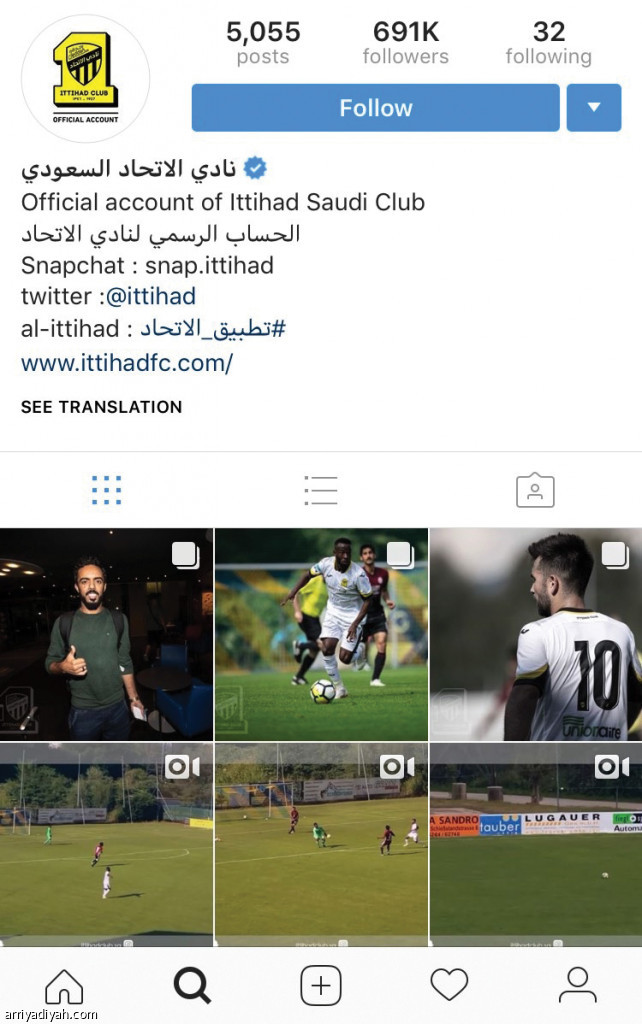
Task: Go to the home feed tab
Action: [x=64, y=985]
